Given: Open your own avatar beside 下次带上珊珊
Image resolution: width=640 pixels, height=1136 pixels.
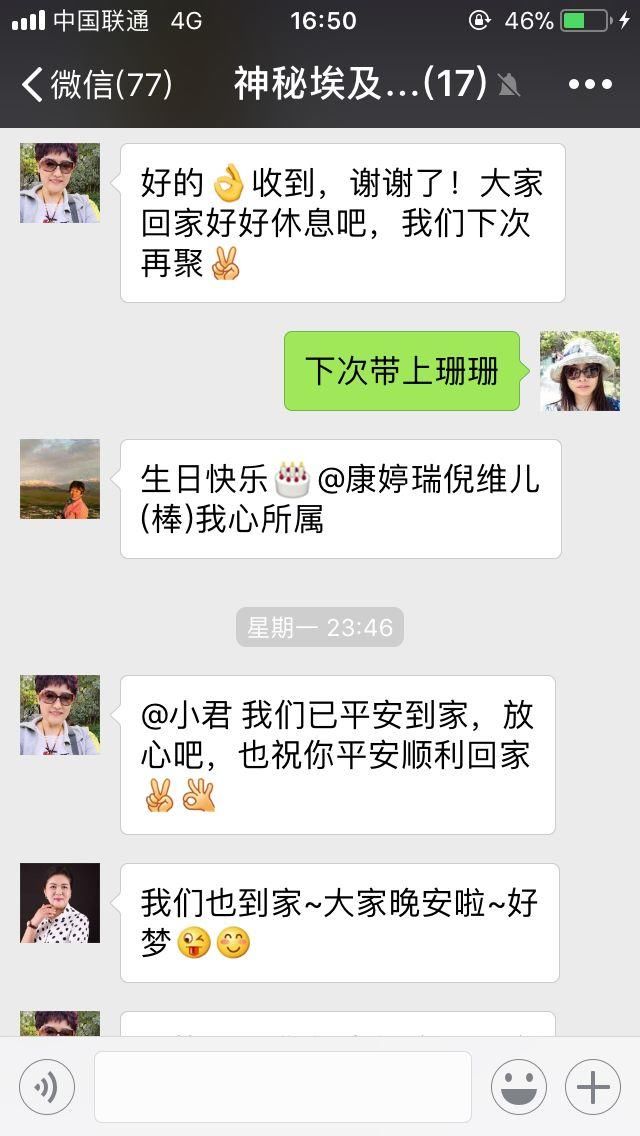Looking at the screenshot, I should pyautogui.click(x=579, y=371).
